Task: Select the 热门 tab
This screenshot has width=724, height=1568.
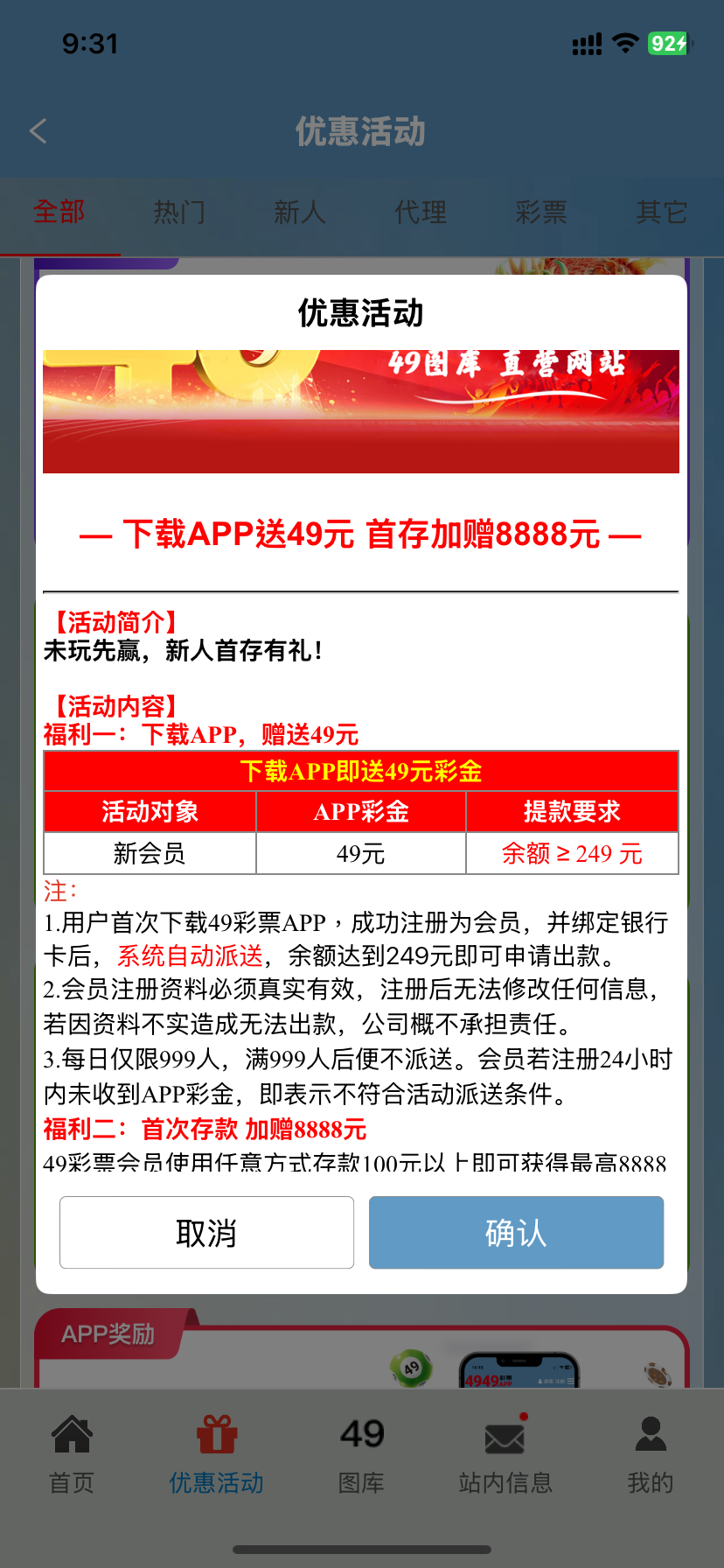Action: 180,213
